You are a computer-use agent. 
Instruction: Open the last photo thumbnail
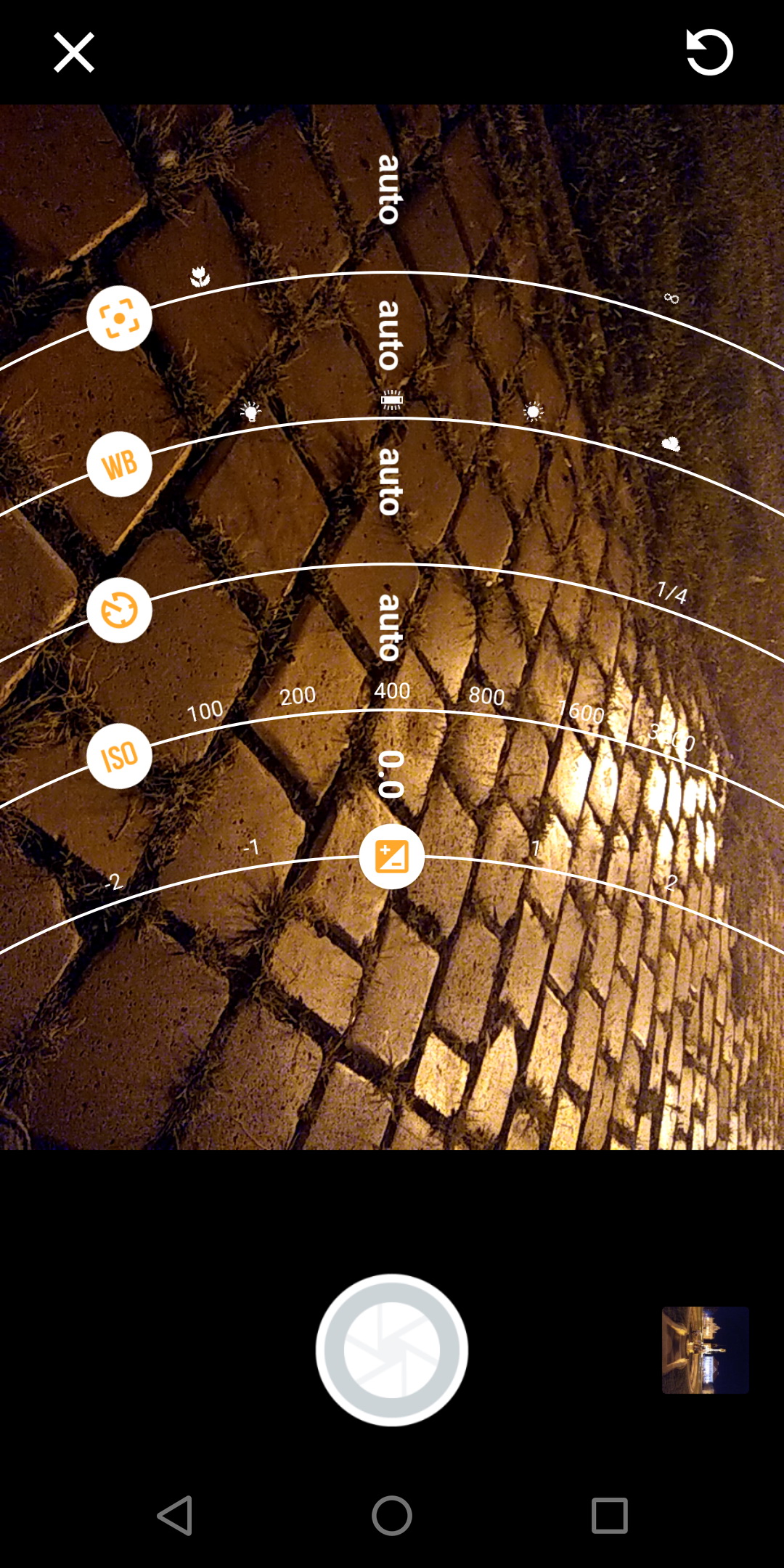(x=705, y=1349)
